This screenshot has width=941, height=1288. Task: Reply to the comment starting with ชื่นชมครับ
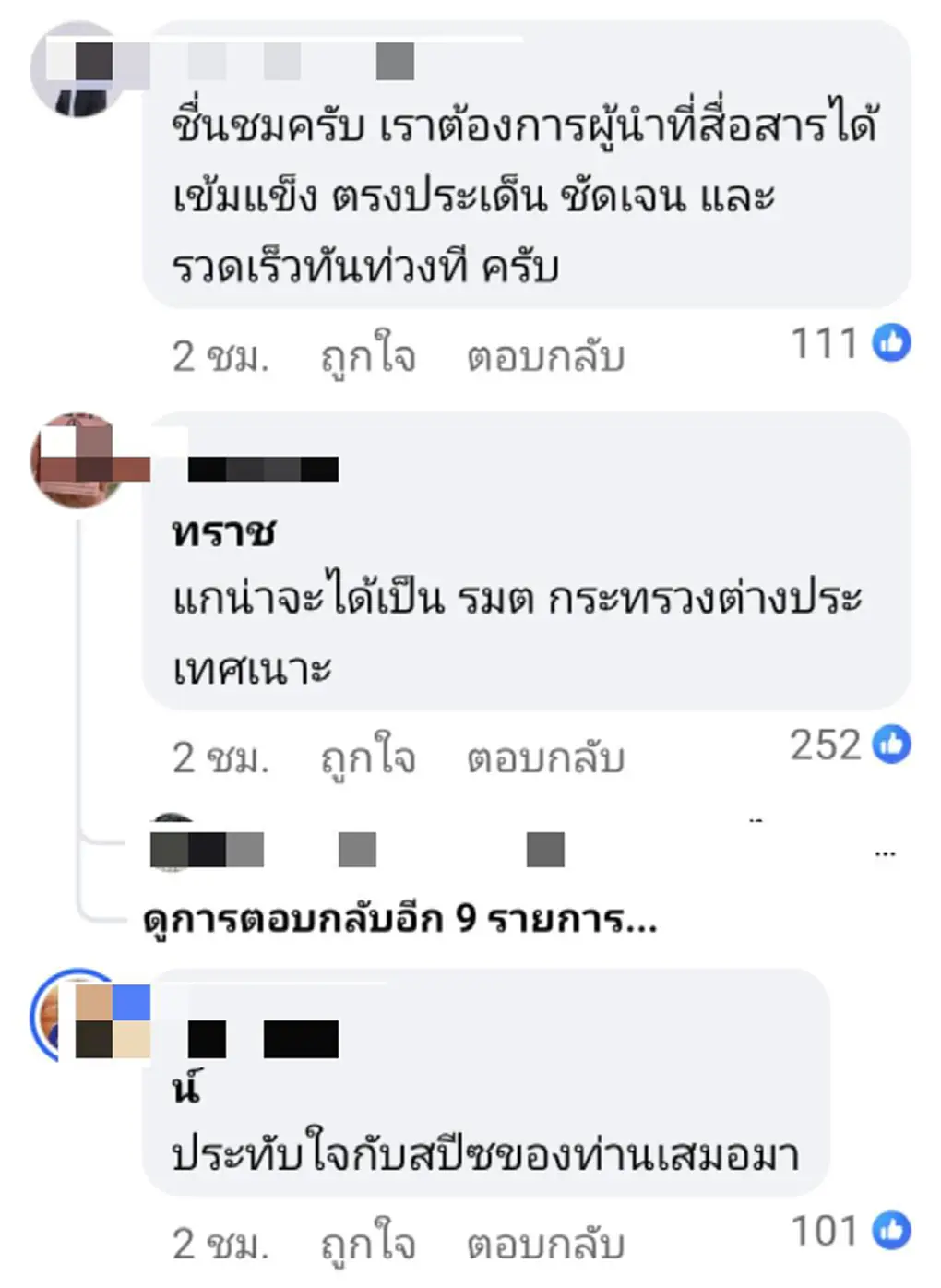(x=545, y=357)
